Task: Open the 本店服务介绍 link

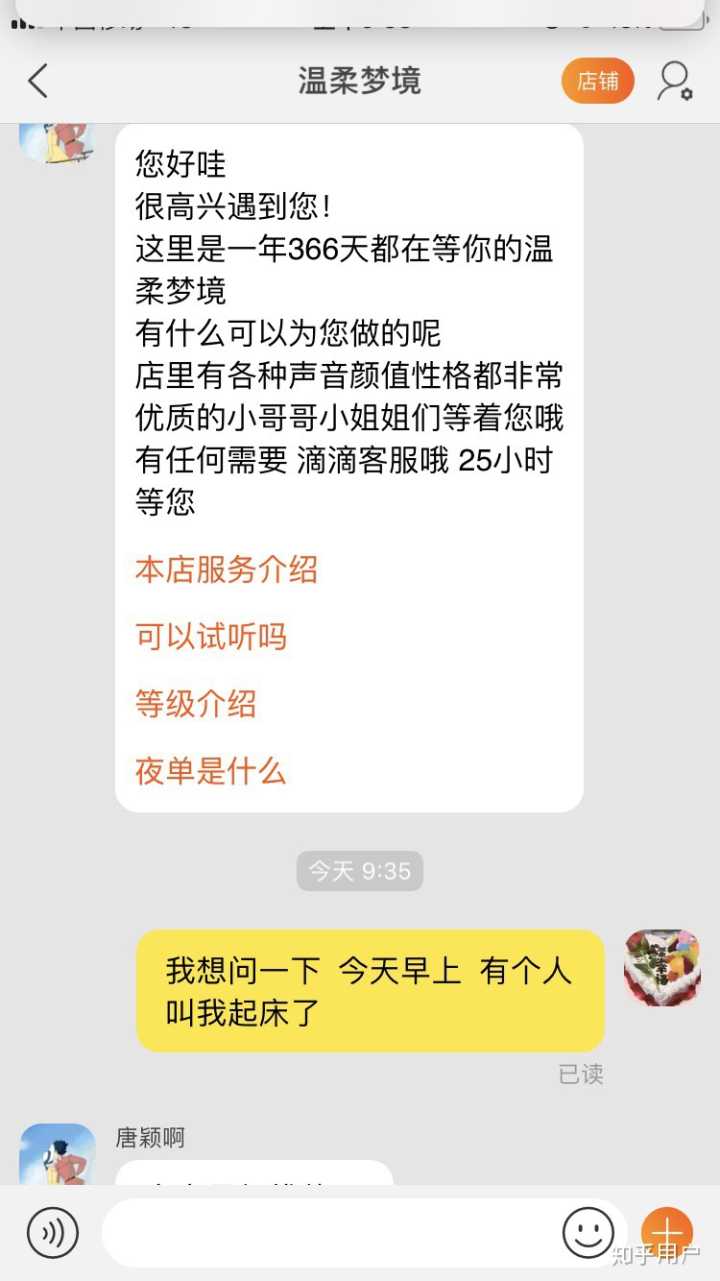Action: click(x=226, y=570)
